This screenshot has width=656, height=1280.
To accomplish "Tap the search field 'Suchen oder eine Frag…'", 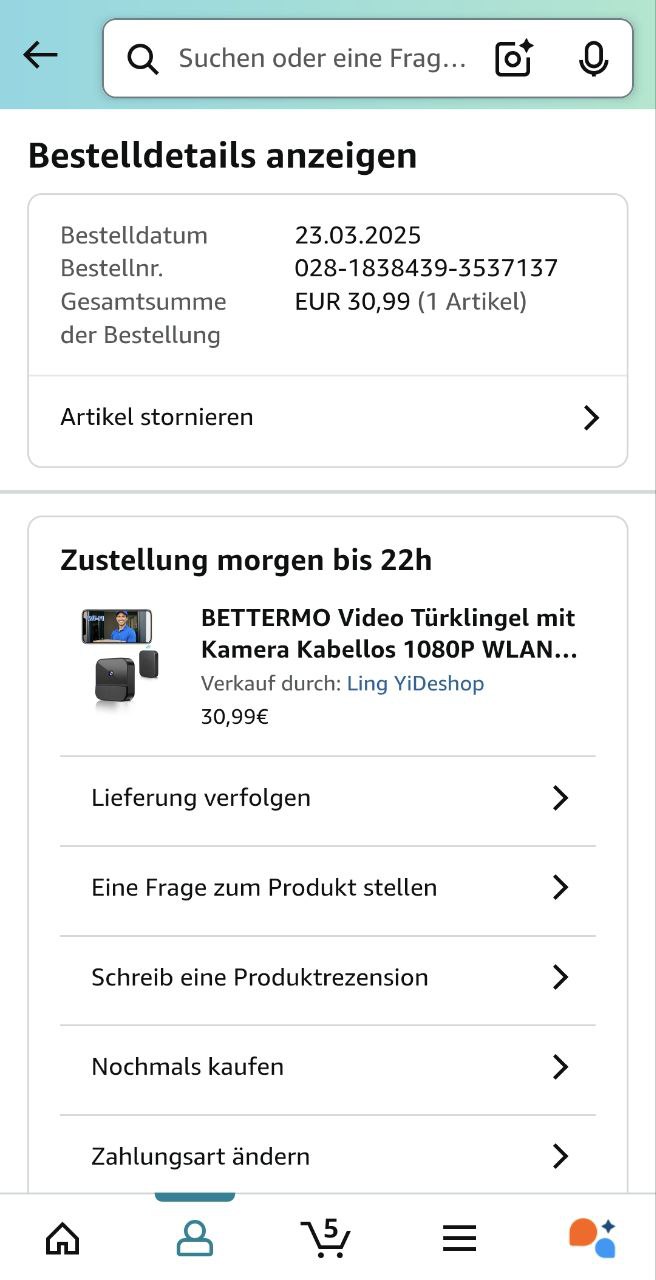I will click(x=320, y=59).
